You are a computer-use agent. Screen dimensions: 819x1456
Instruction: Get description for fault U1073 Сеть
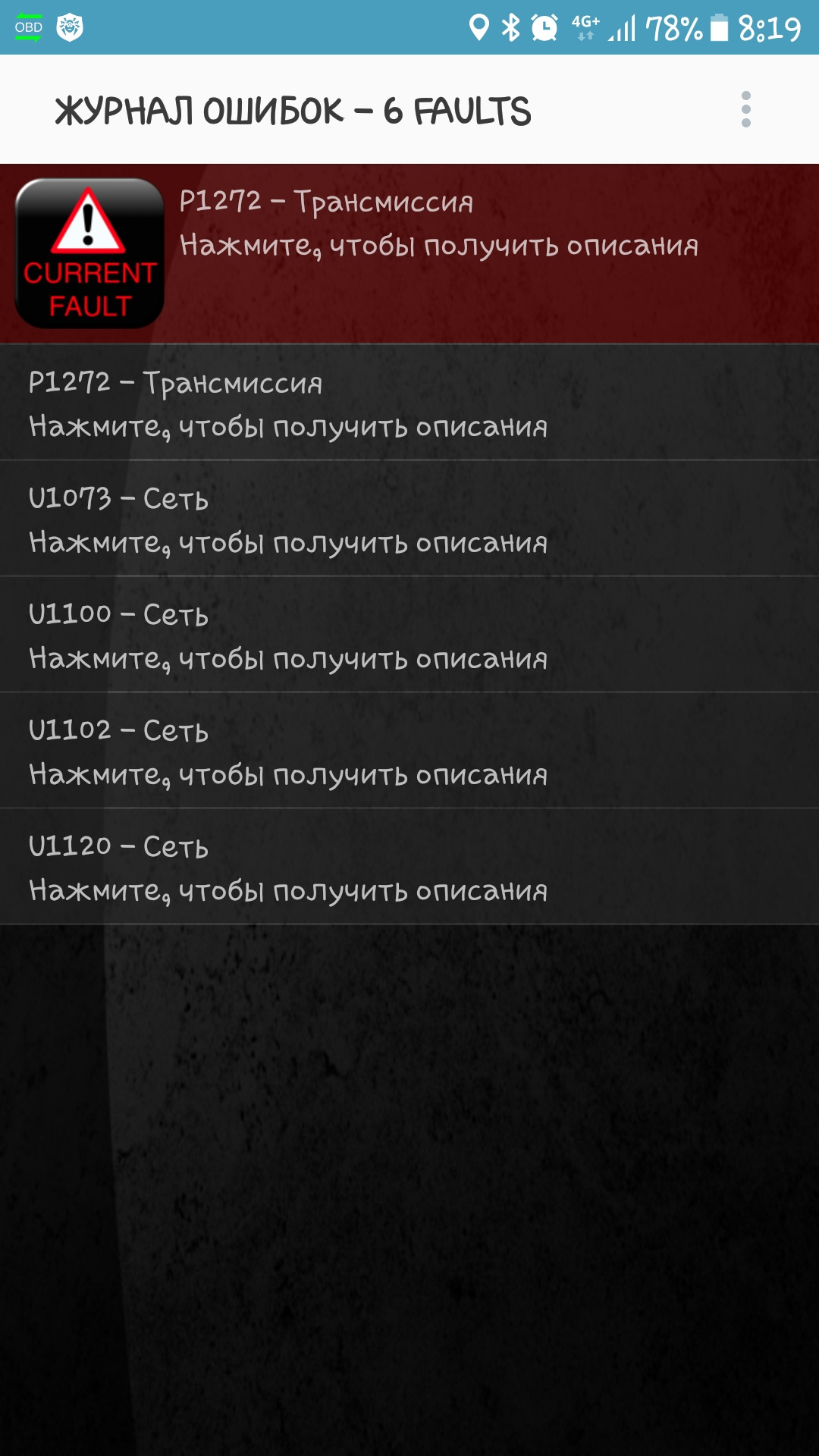(288, 519)
